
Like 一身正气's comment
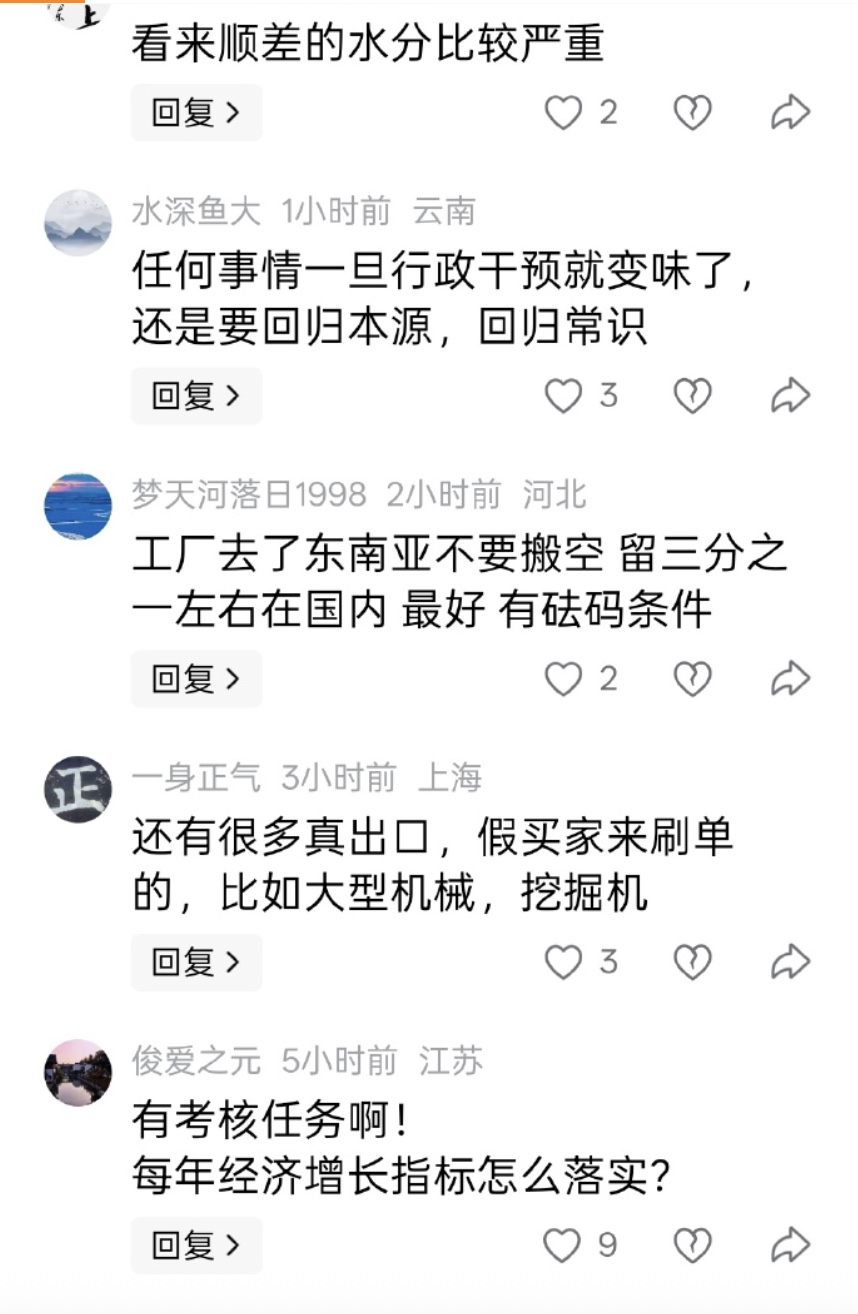pyautogui.click(x=563, y=963)
